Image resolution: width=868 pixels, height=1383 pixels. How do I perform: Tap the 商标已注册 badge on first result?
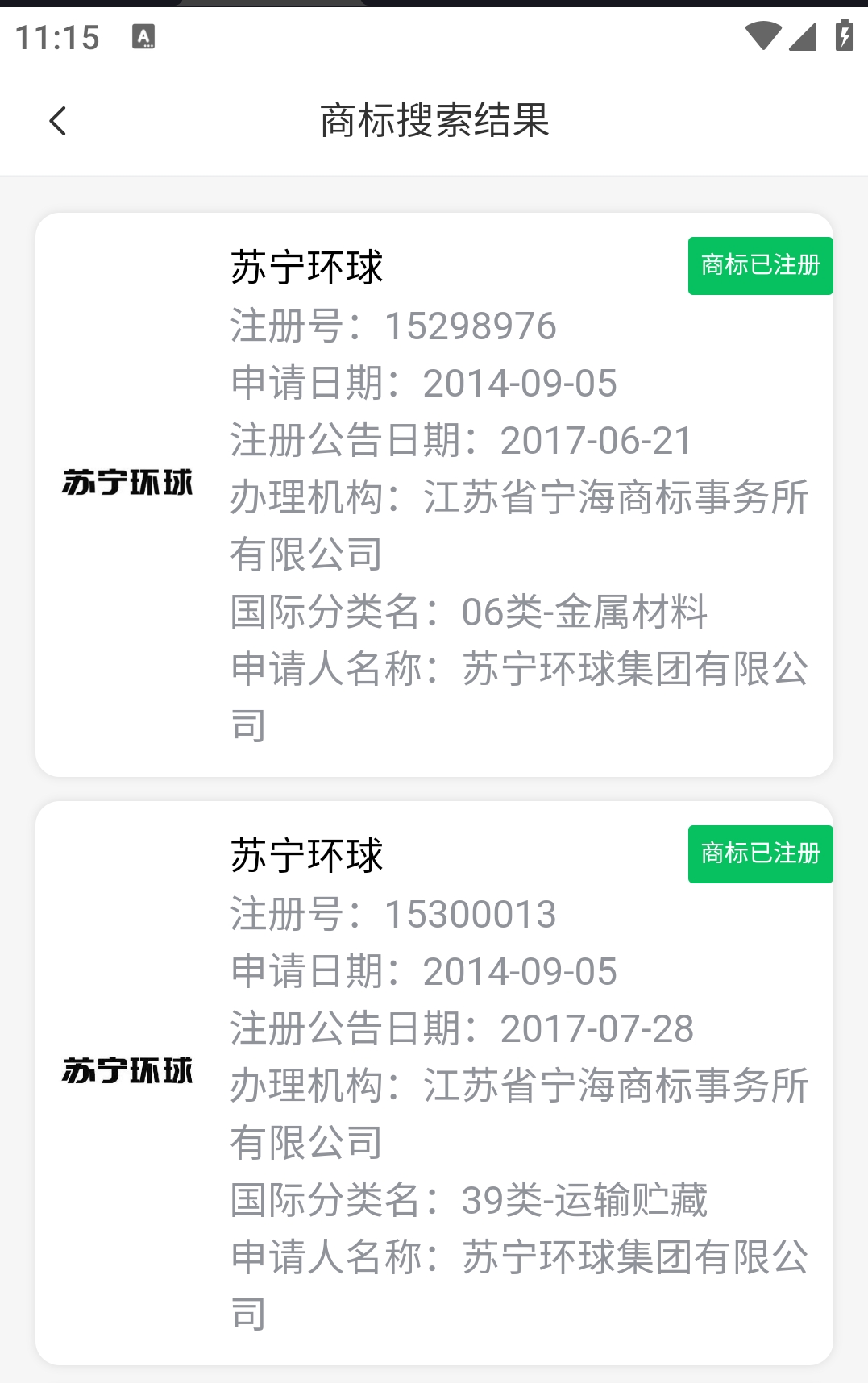pyautogui.click(x=760, y=265)
